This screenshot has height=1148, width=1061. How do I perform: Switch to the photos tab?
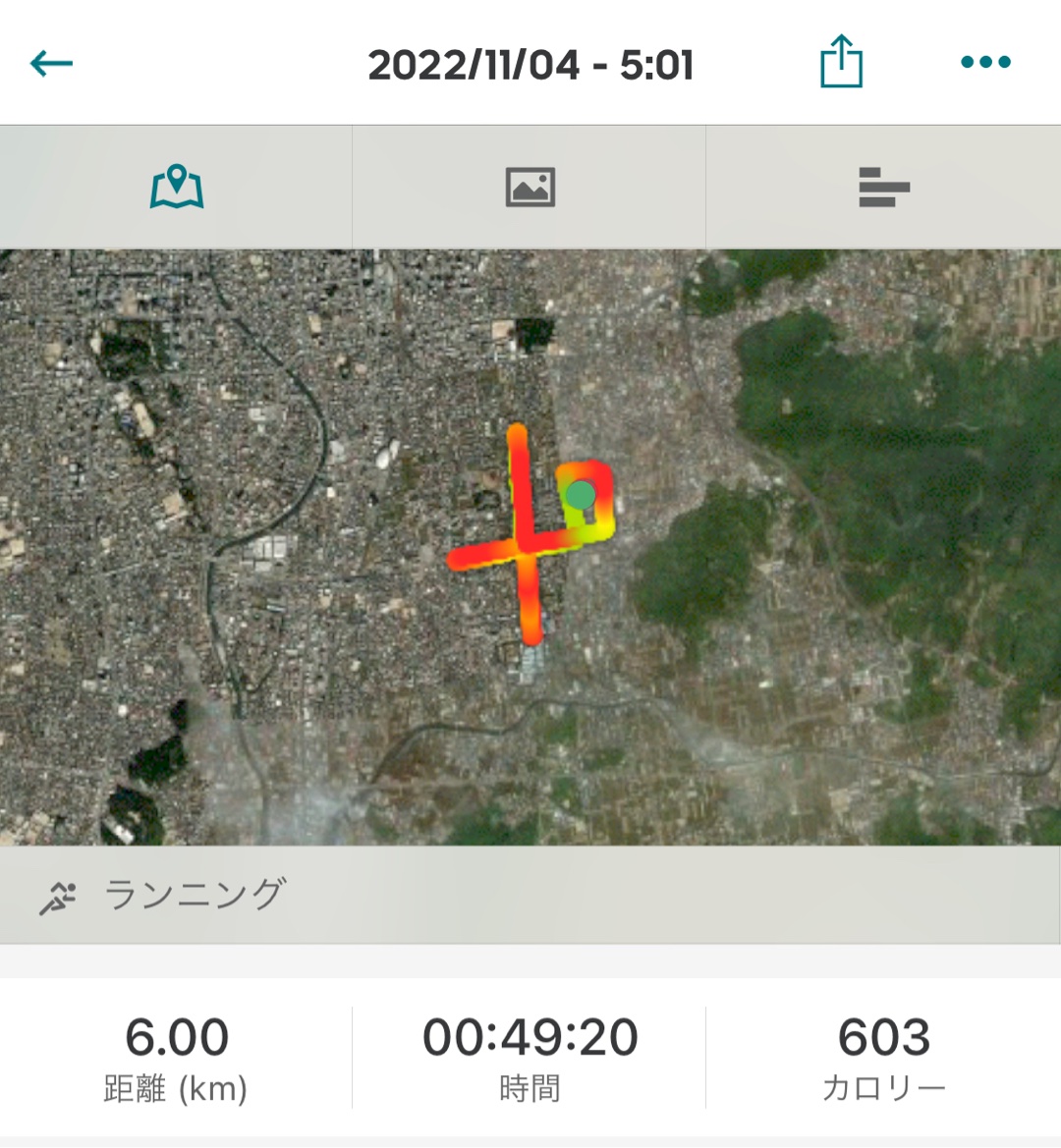pyautogui.click(x=530, y=187)
